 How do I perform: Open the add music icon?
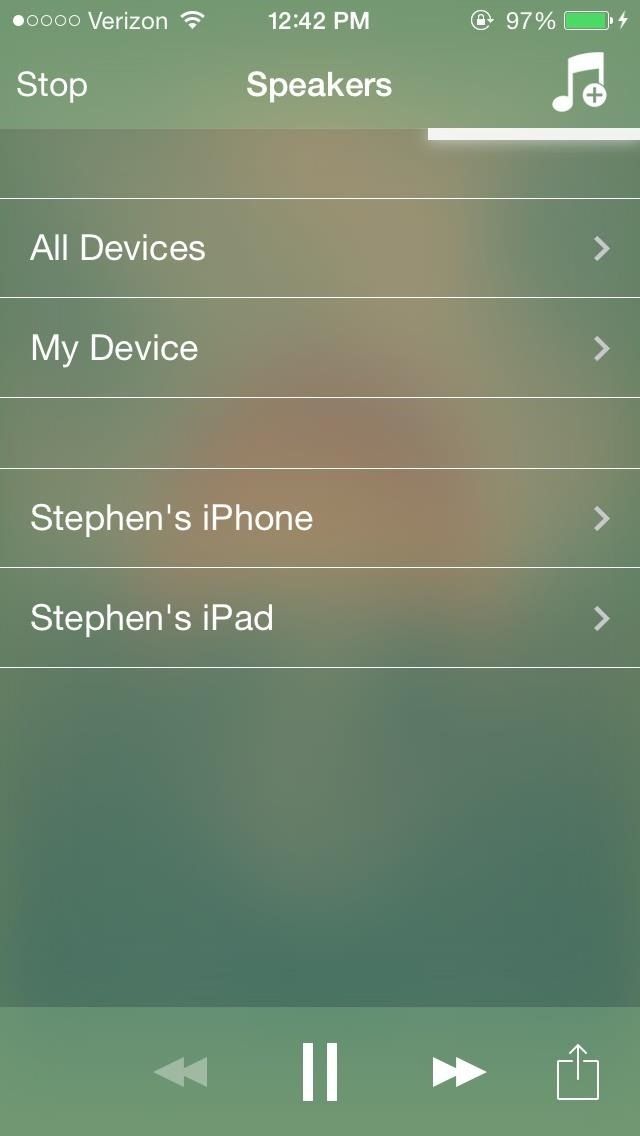pos(579,82)
